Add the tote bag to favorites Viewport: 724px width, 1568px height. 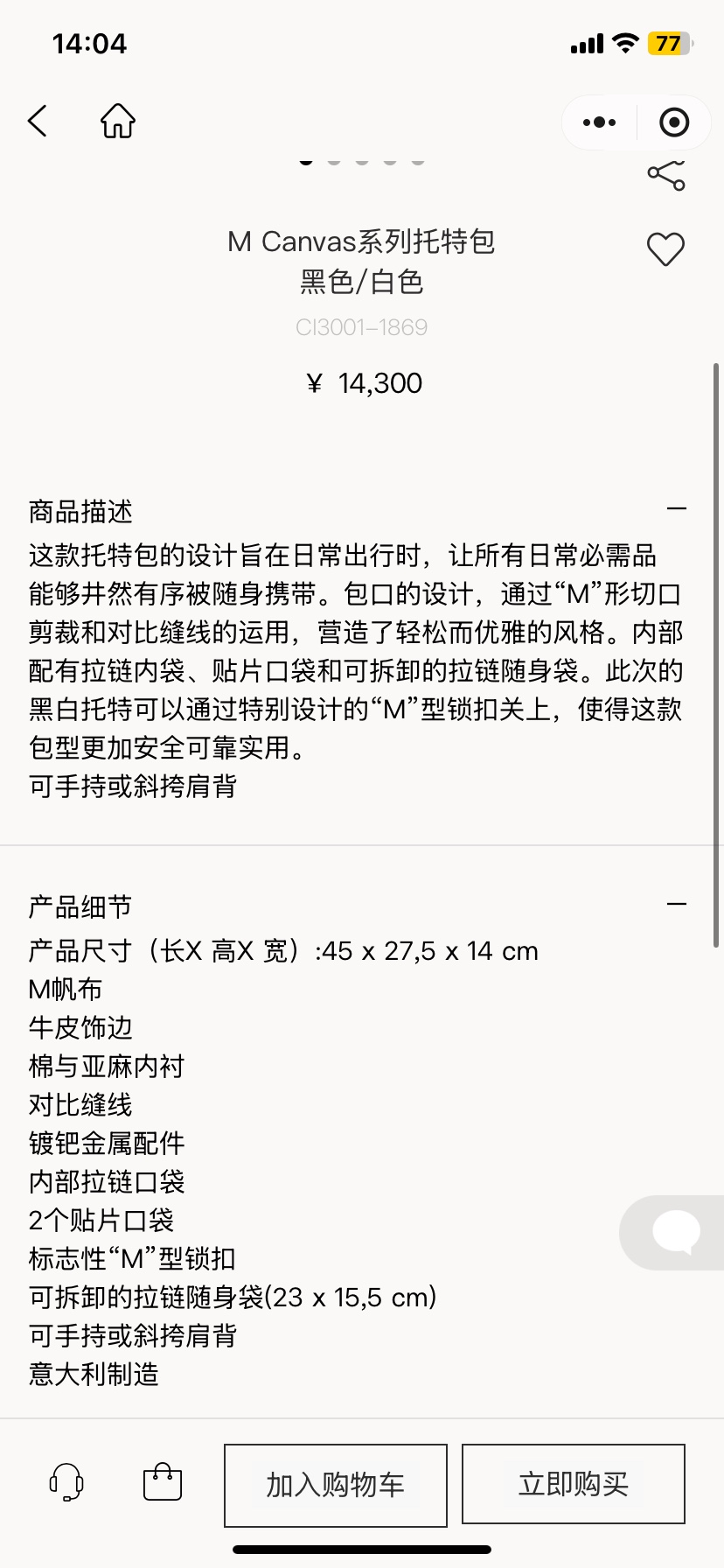665,250
